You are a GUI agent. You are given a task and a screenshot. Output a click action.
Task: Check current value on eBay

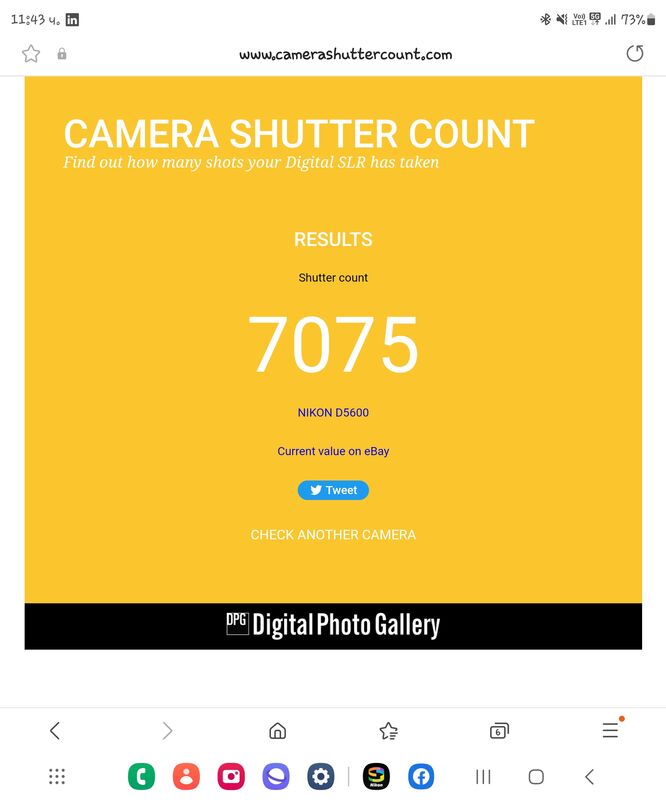pos(333,451)
